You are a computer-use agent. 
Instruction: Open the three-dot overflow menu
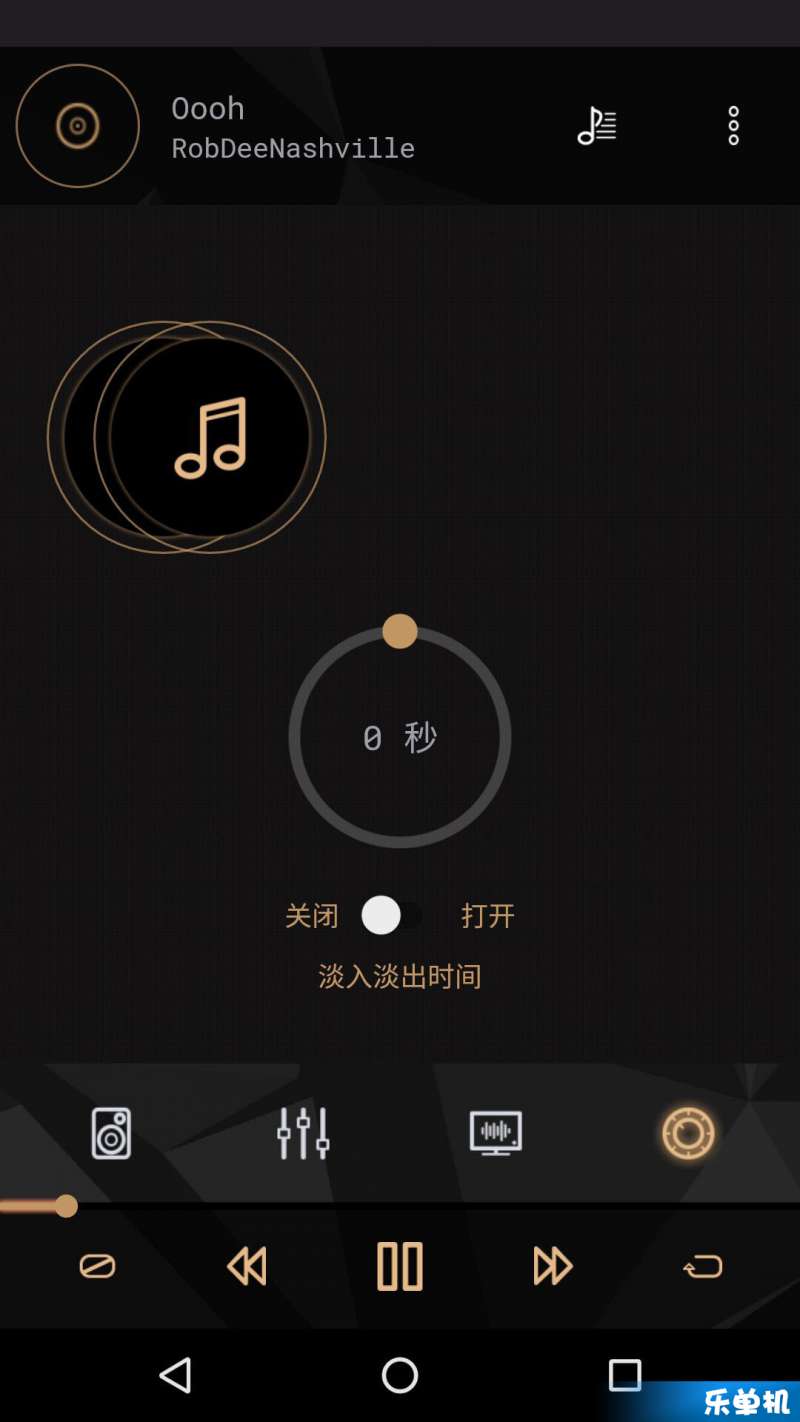(733, 126)
